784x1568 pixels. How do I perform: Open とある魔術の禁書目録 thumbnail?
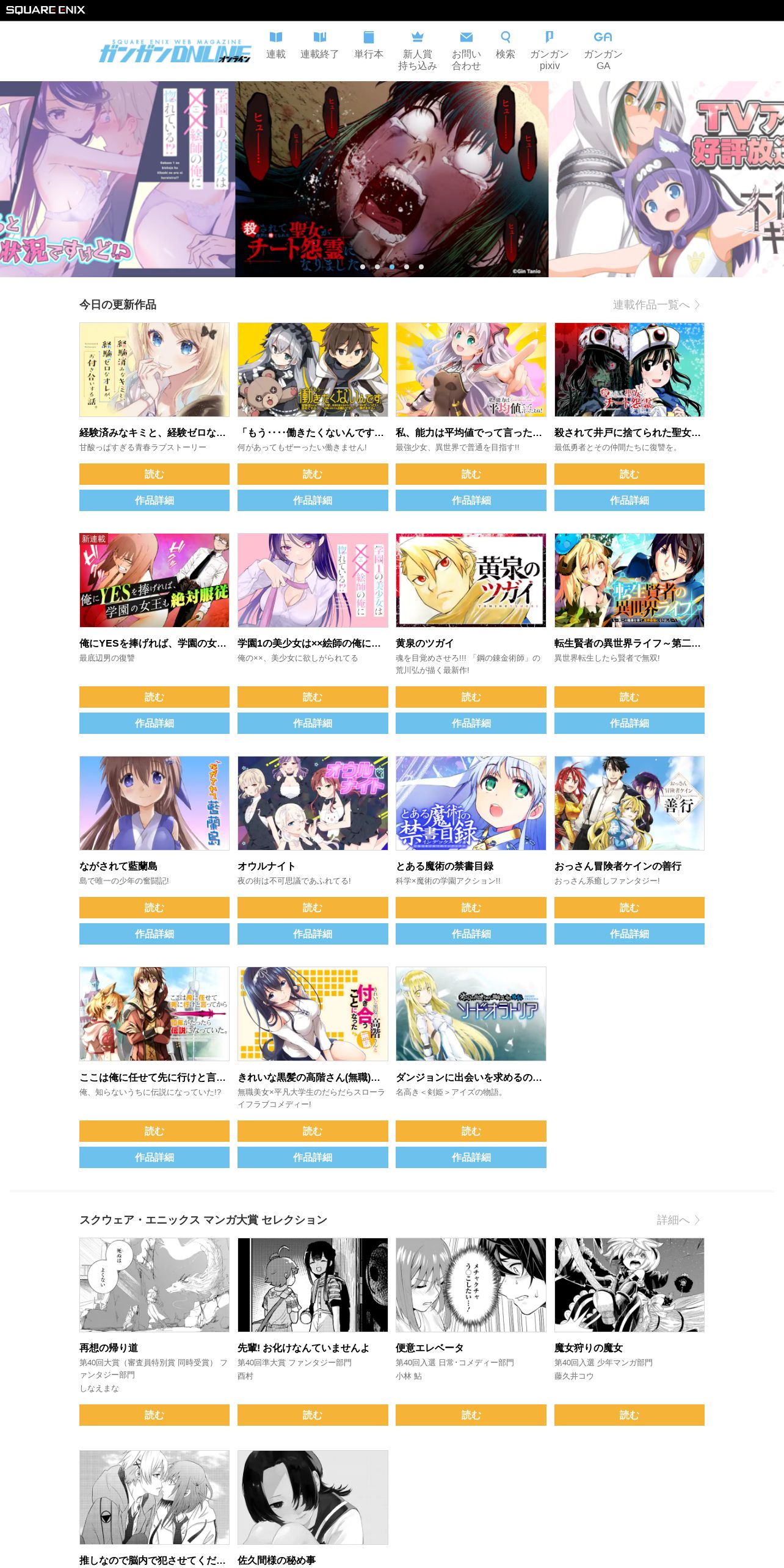pyautogui.click(x=471, y=803)
